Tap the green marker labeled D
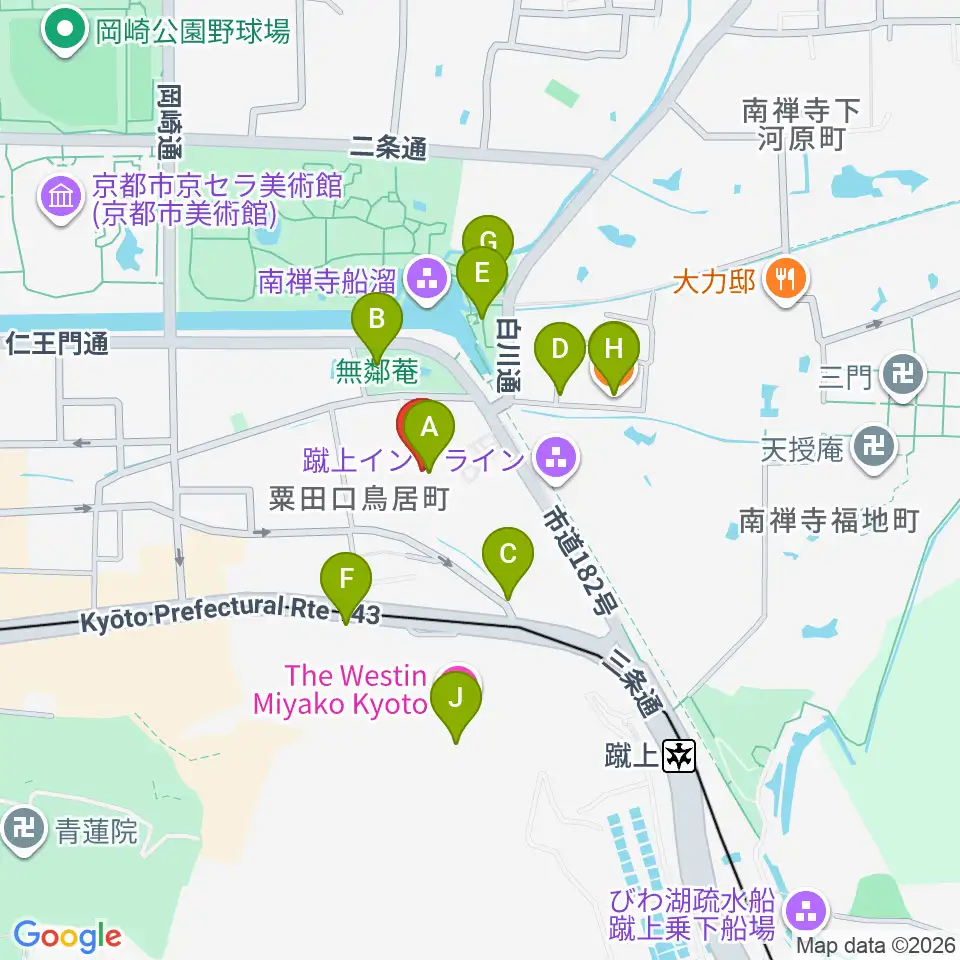Screen dimensions: 960x960 pyautogui.click(x=560, y=356)
